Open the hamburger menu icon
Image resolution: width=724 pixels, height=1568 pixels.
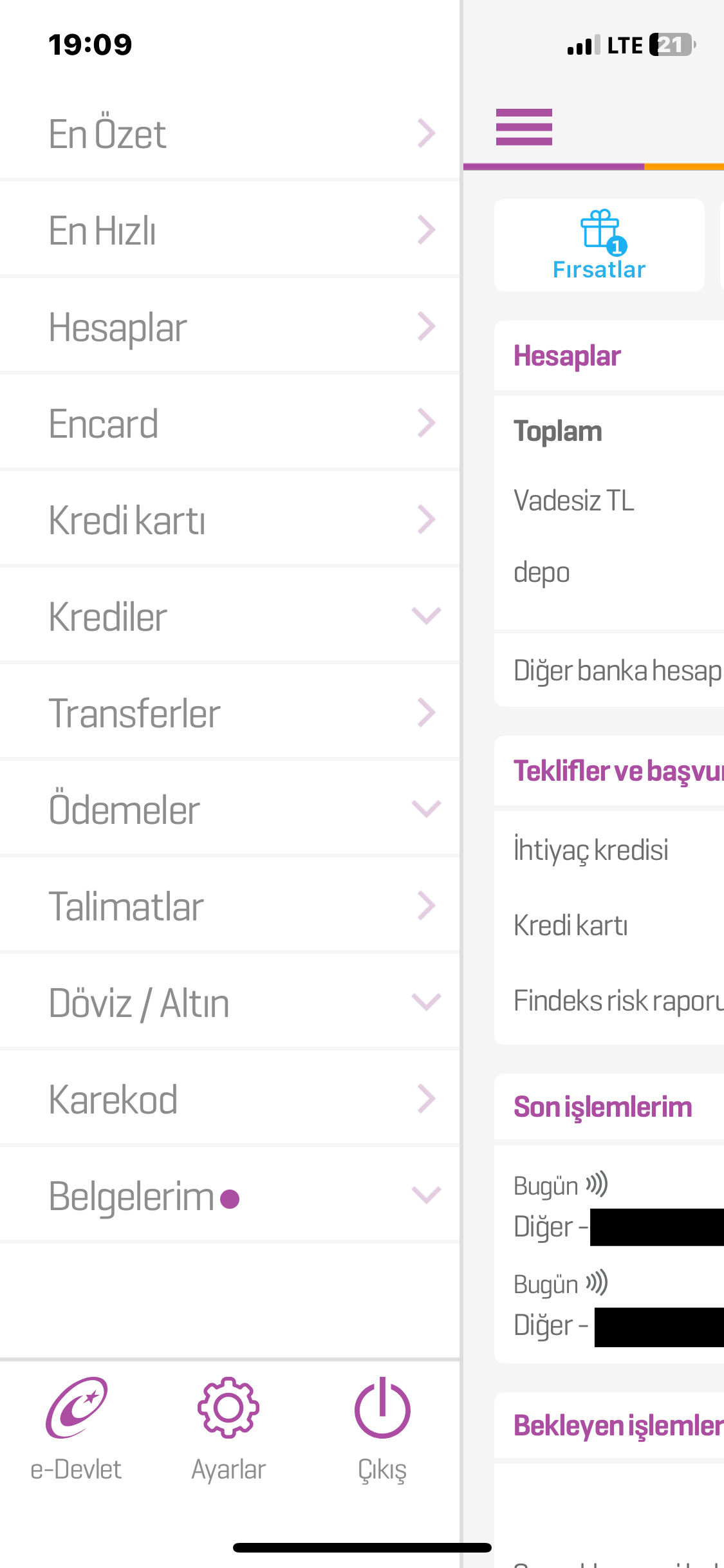[523, 126]
